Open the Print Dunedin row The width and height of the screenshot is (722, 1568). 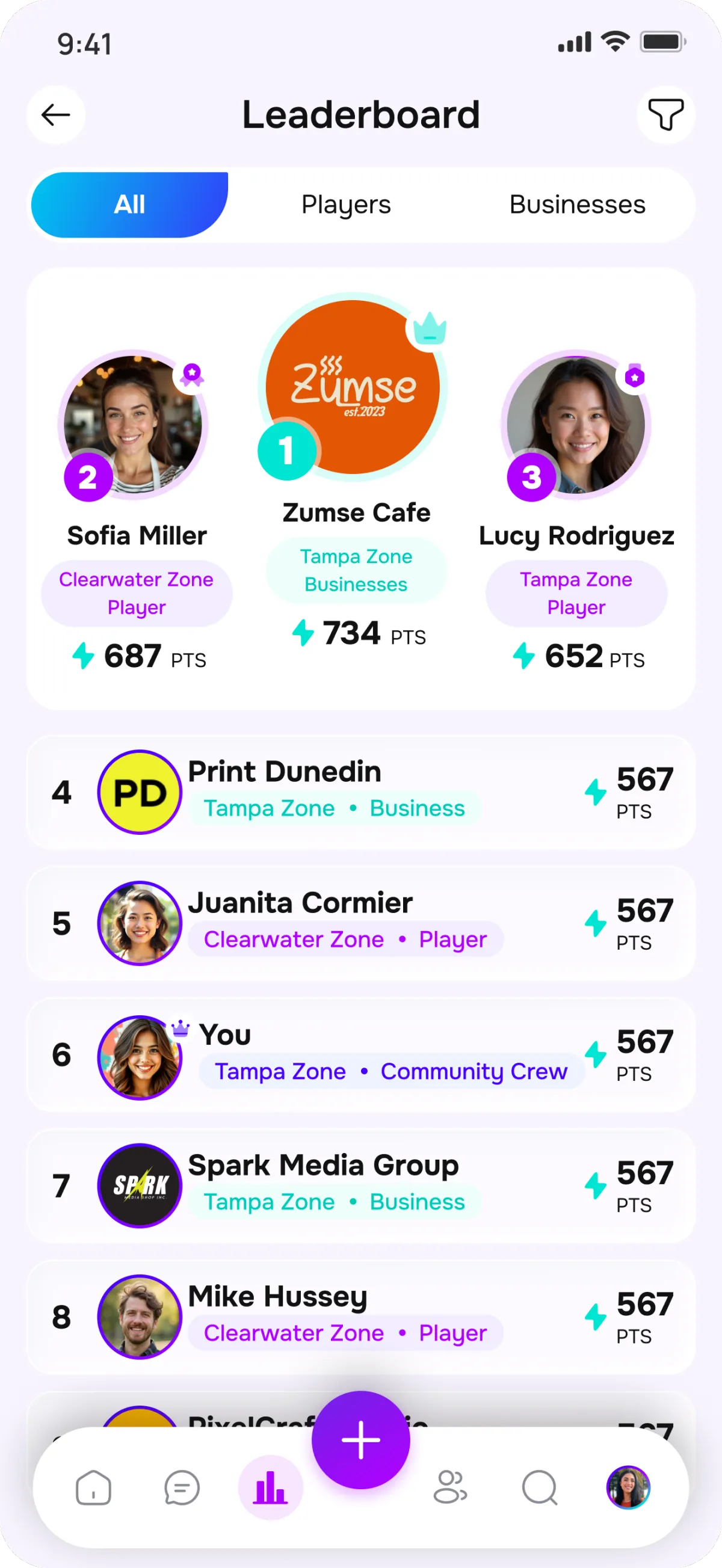[360, 792]
